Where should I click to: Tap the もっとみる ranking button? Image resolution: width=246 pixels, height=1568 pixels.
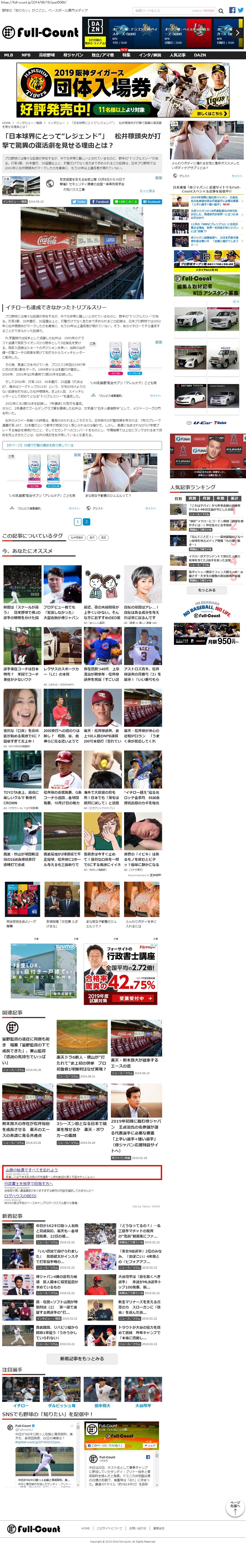tap(206, 590)
